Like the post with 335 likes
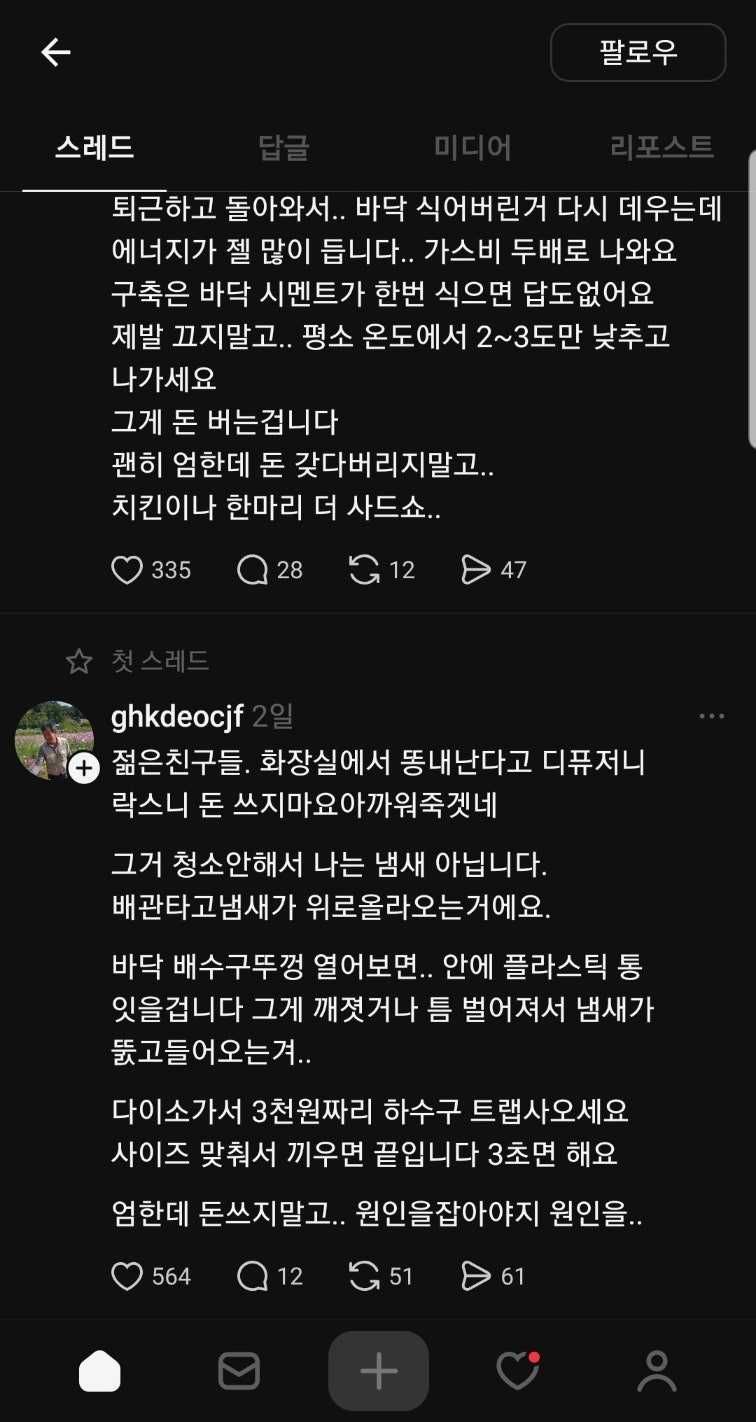 coord(127,570)
